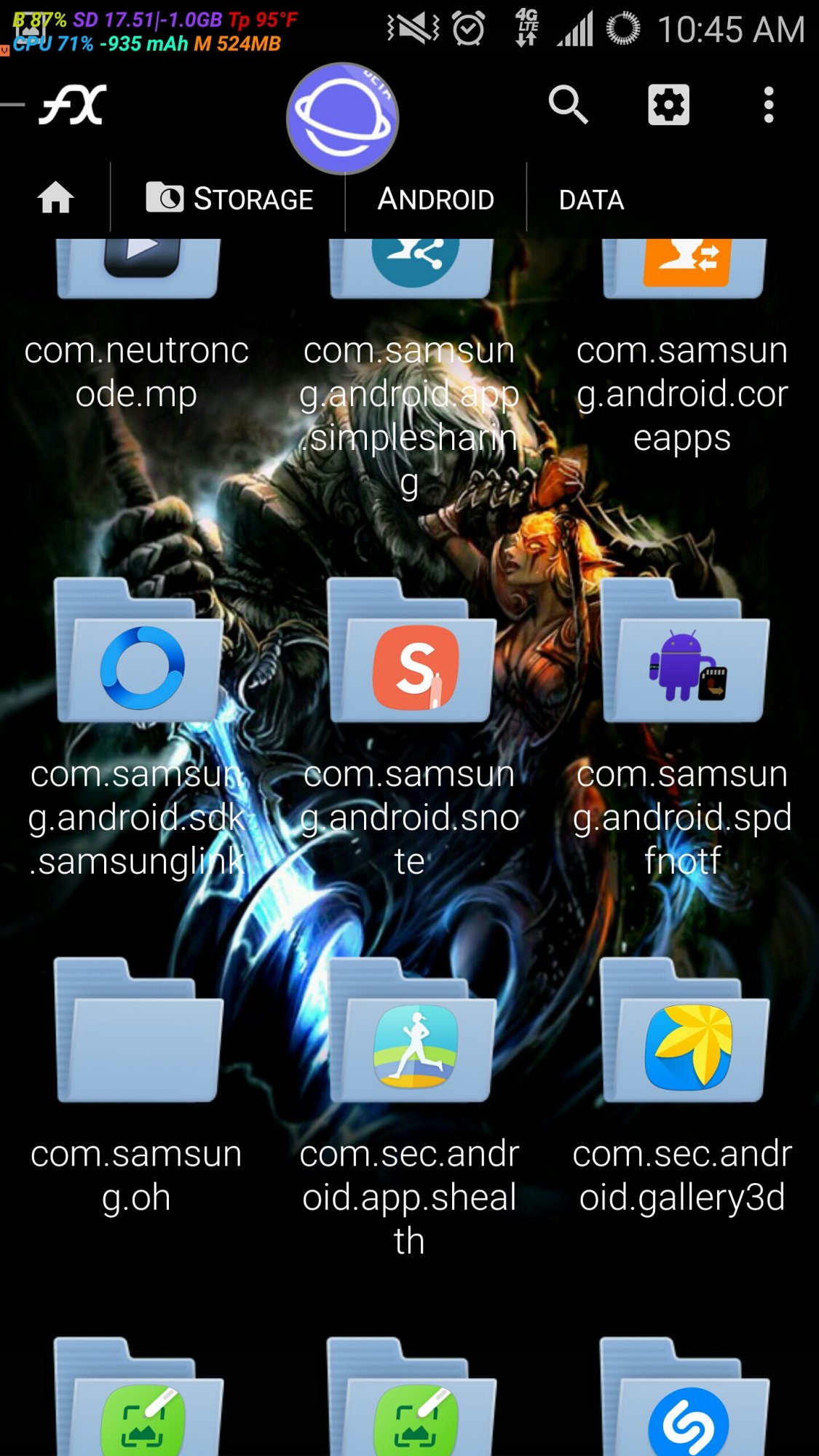Viewport: 819px width, 1456px height.
Task: Open the com.samsung.android.snote folder
Action: 410,728
